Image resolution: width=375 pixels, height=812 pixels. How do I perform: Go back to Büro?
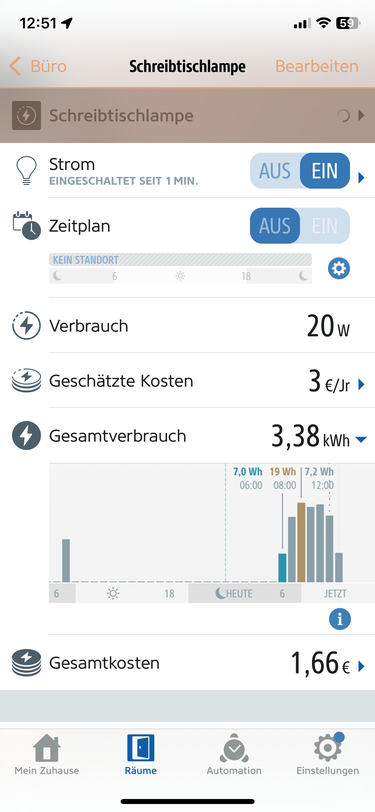38,66
